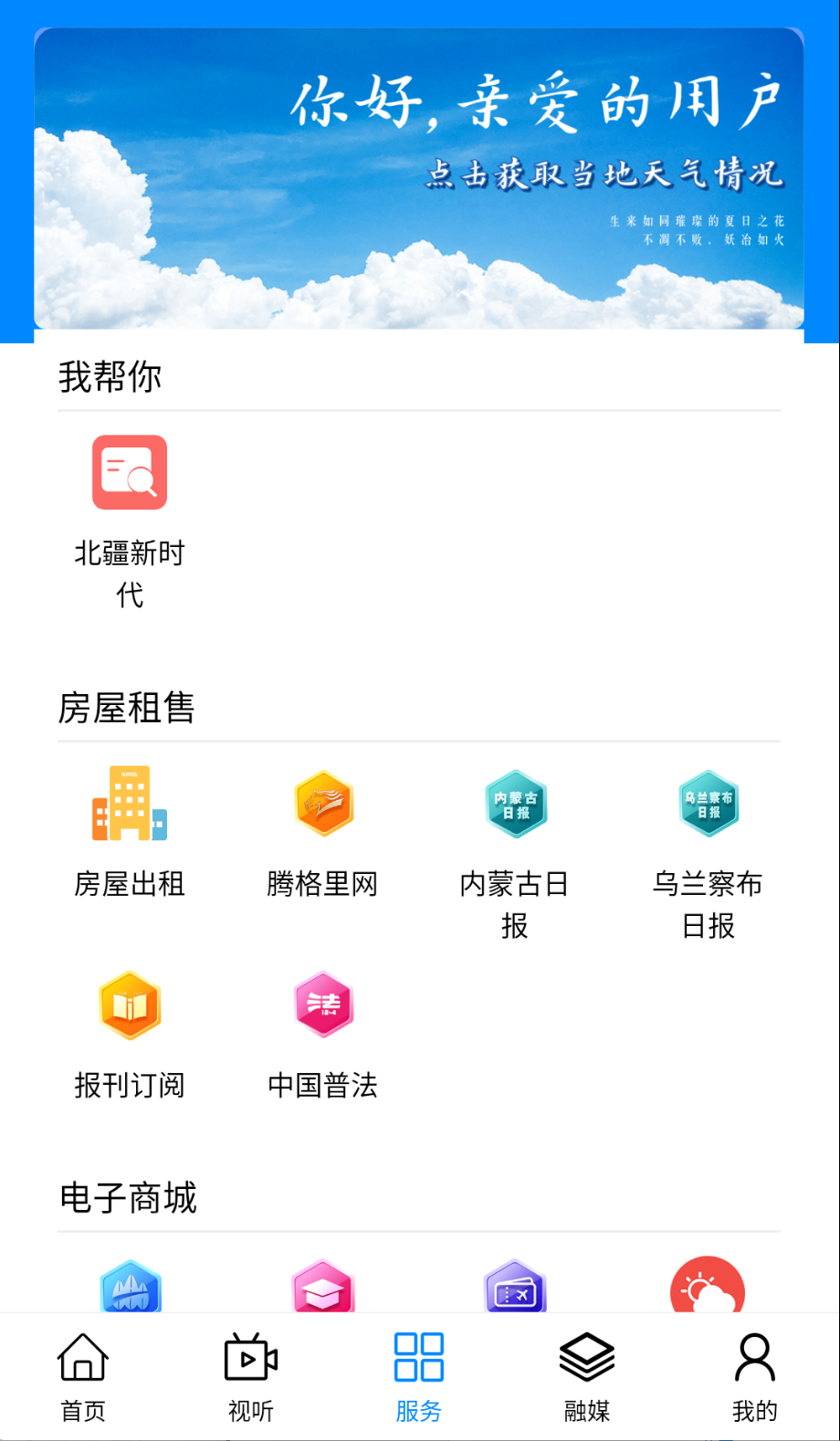This screenshot has width=840, height=1441.
Task: Open the 中国普法 legal service icon
Action: coord(322,1005)
